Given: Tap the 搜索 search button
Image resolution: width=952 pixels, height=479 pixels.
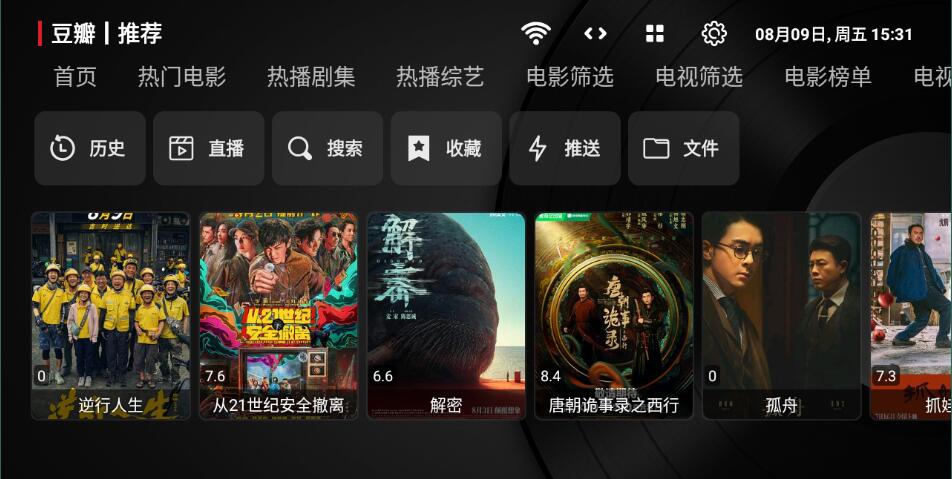Looking at the screenshot, I should coord(327,148).
